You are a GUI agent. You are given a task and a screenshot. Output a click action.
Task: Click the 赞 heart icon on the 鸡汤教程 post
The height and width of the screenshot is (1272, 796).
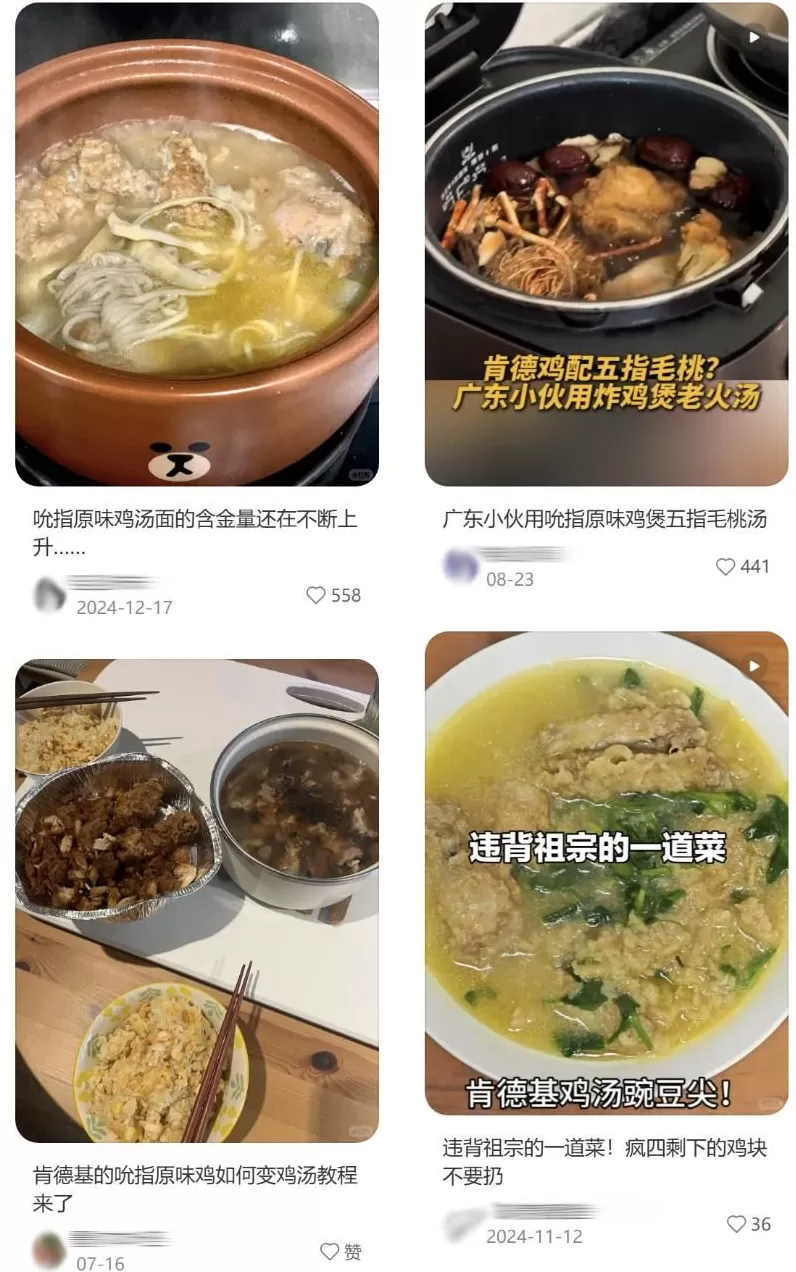click(x=327, y=1249)
